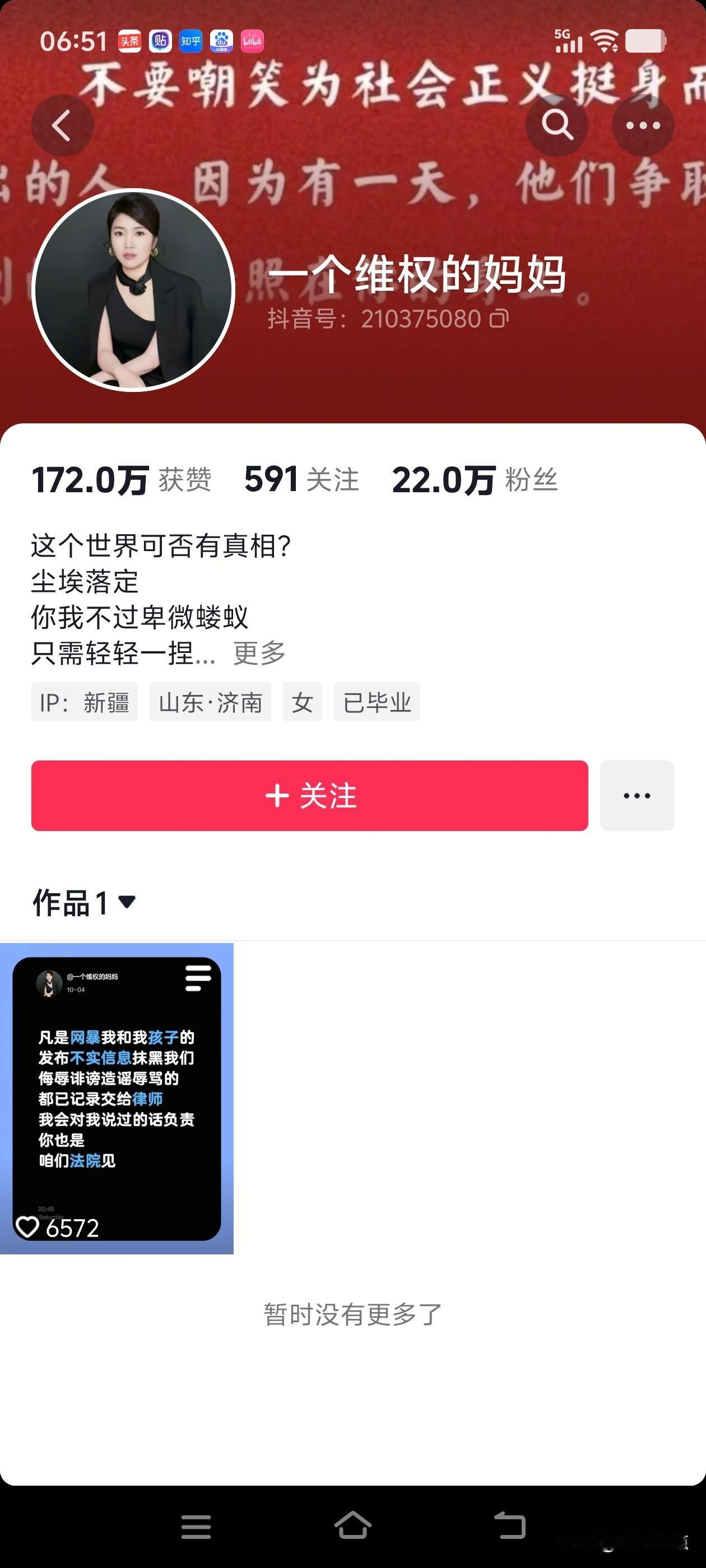The image size is (706, 1568).
Task: Open recent apps from navigation bar
Action: pos(196,1527)
